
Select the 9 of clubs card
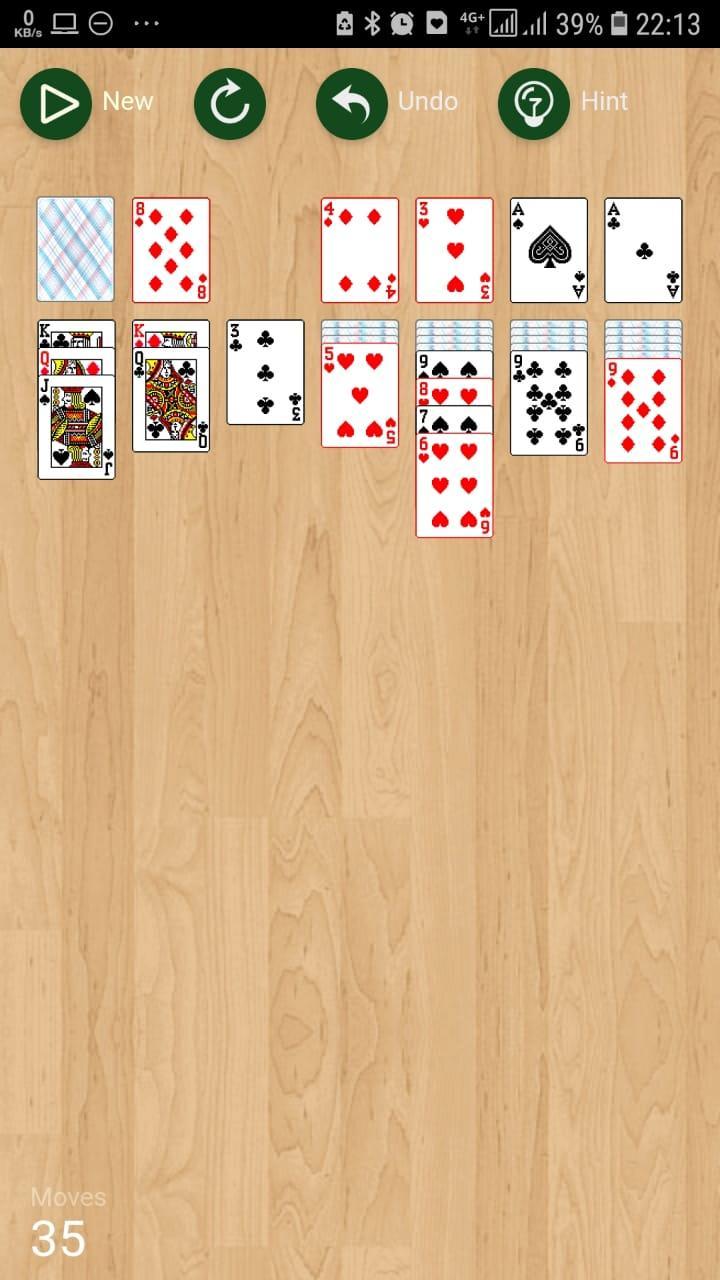click(549, 403)
